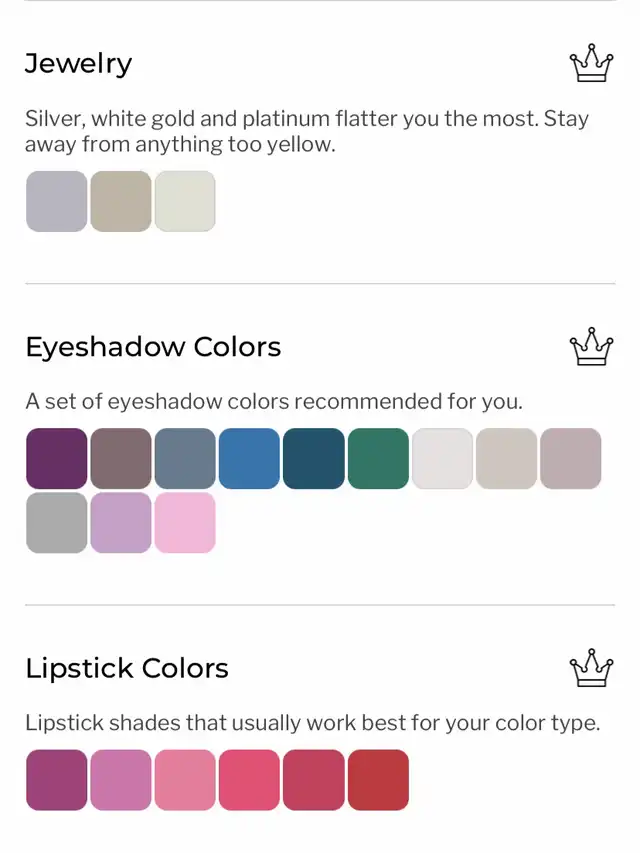Screen dimensions: 640x853
Task: Tap the crown icon beside Jewelry
Action: click(x=590, y=64)
